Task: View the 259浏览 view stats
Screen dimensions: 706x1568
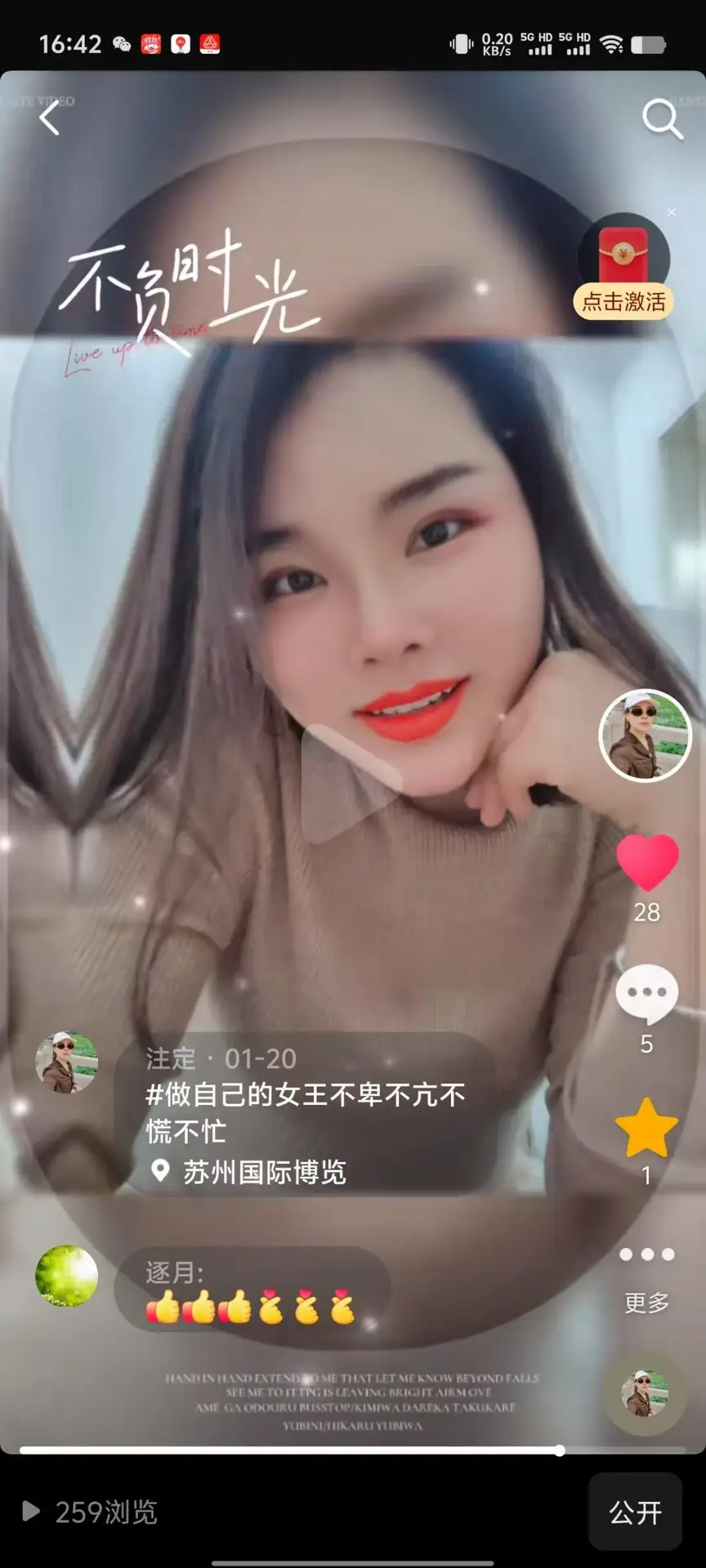Action: (90, 1512)
